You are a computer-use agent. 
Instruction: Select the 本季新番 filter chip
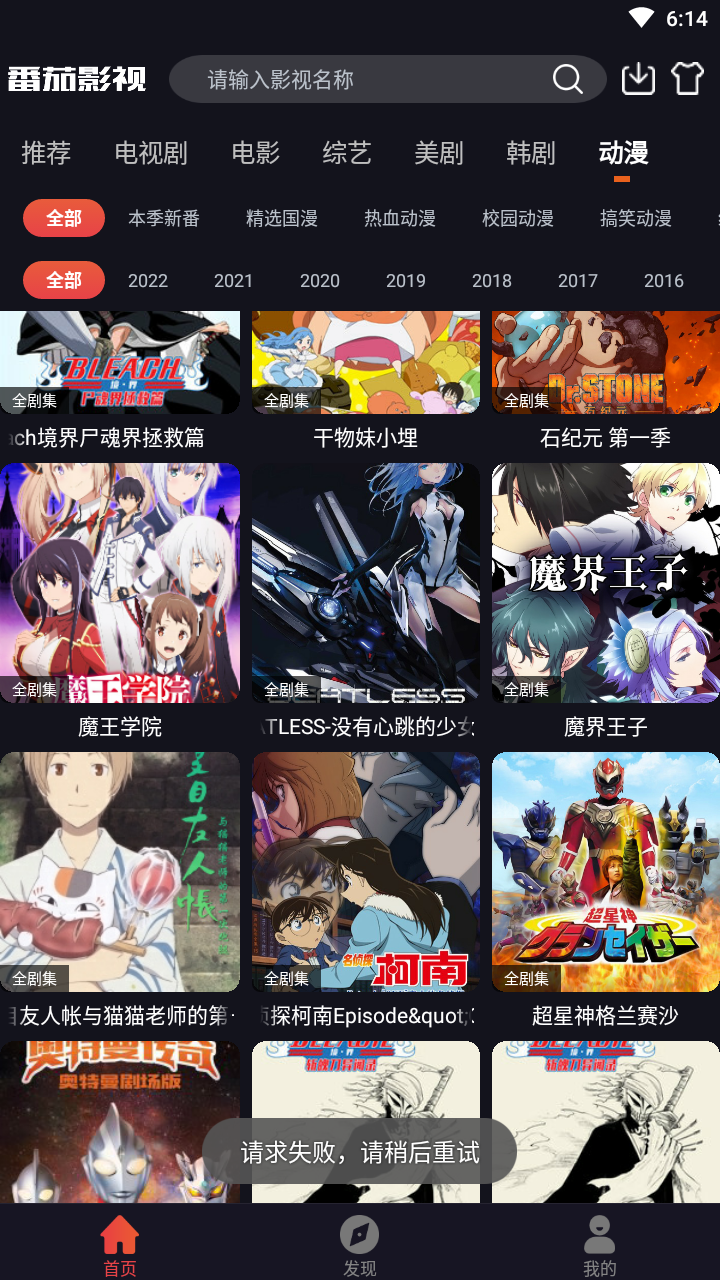(164, 218)
